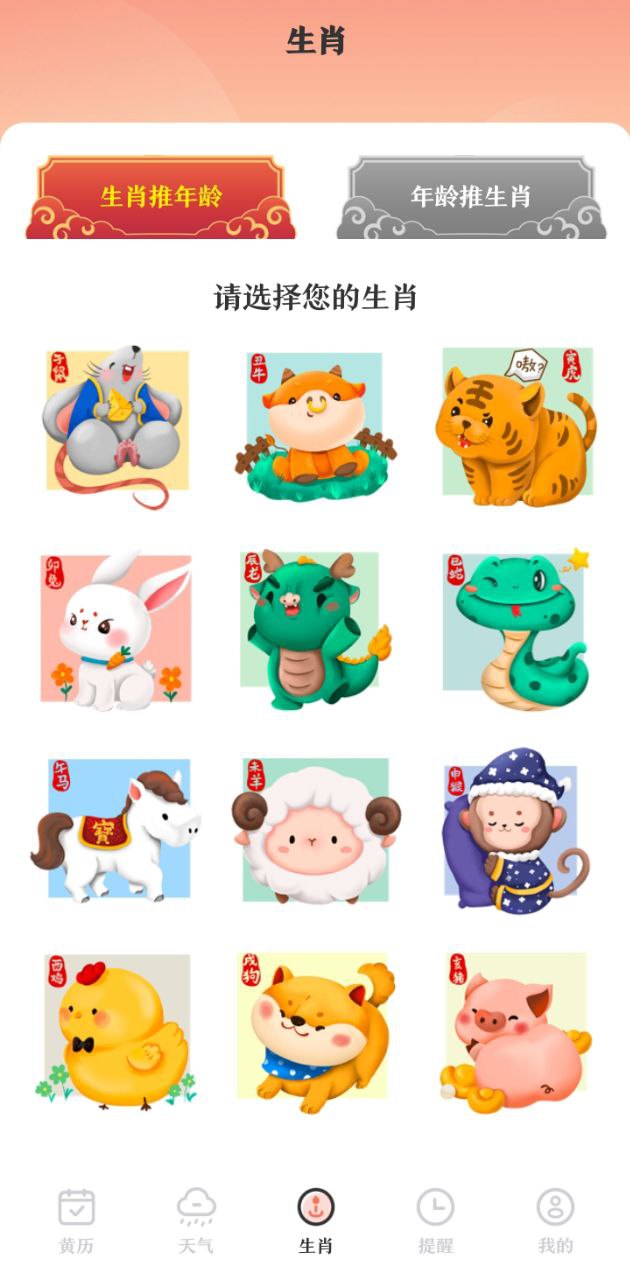
Task: Select the 生肖推年龄 tab
Action: (161, 196)
